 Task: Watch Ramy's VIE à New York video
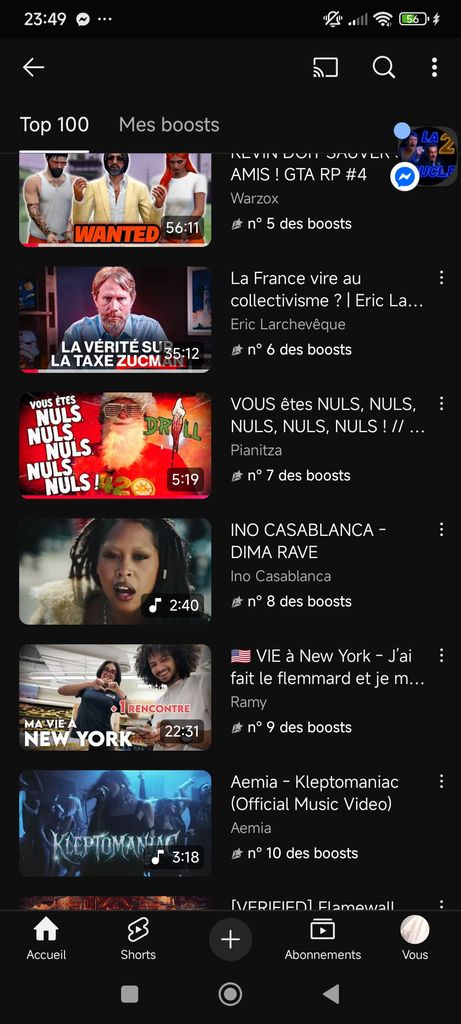point(115,697)
